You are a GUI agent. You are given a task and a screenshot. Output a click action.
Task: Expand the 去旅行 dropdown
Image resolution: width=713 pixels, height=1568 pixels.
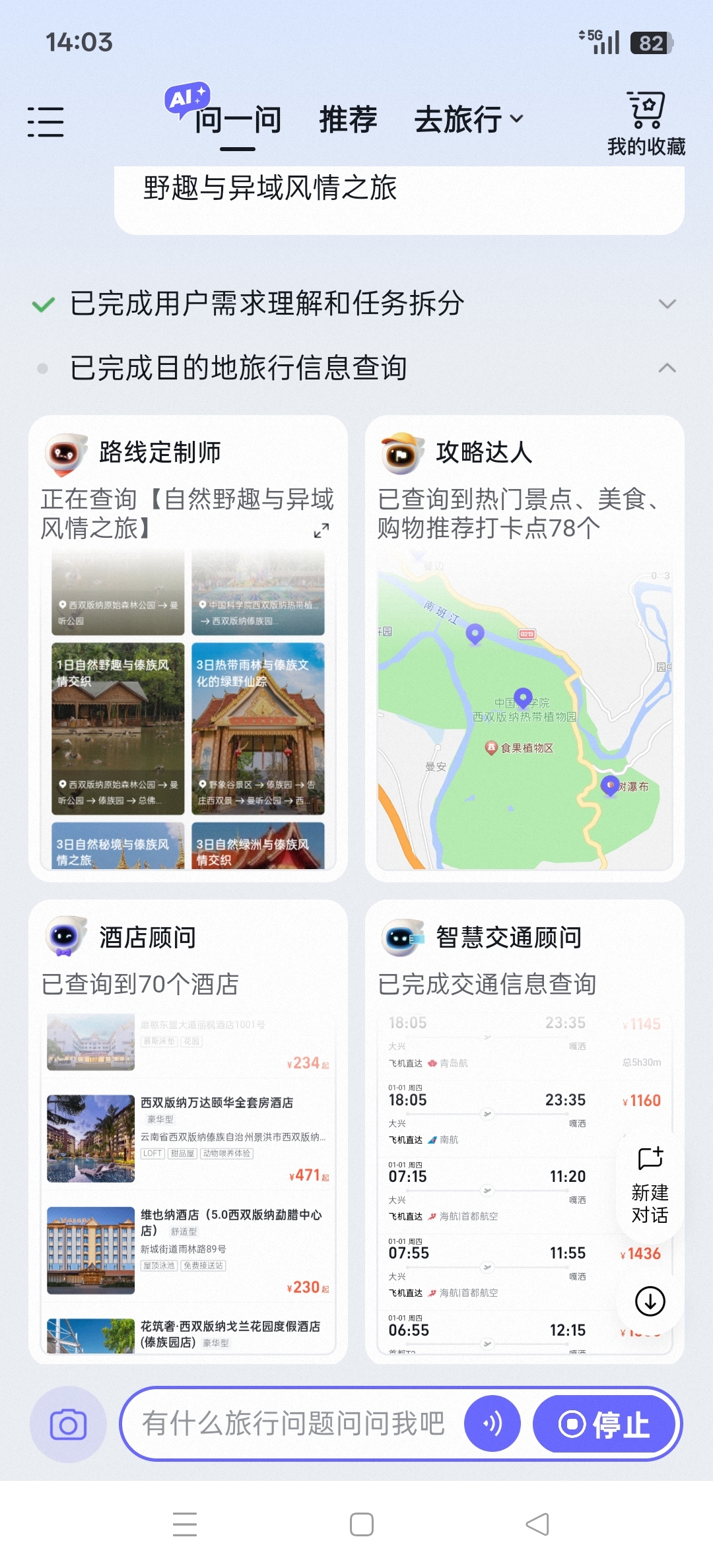[518, 119]
